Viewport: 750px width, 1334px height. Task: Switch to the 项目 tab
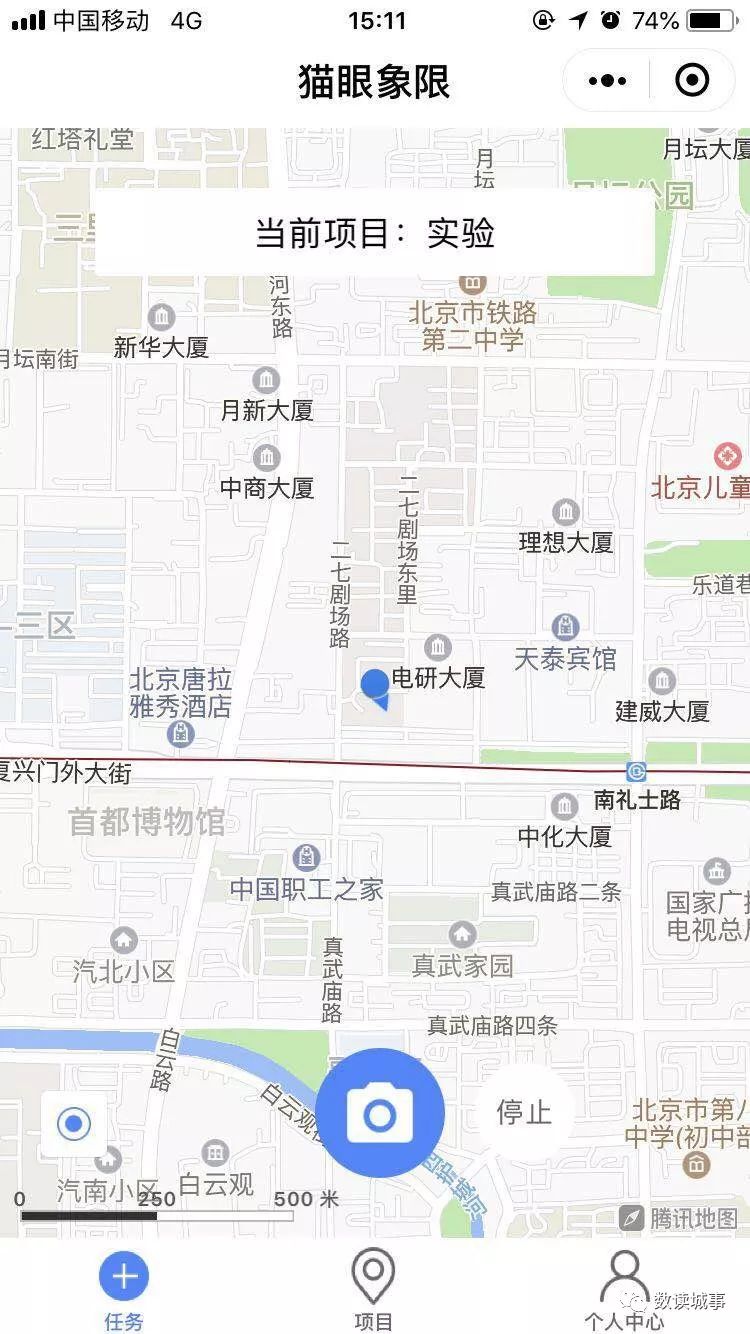click(x=374, y=1290)
